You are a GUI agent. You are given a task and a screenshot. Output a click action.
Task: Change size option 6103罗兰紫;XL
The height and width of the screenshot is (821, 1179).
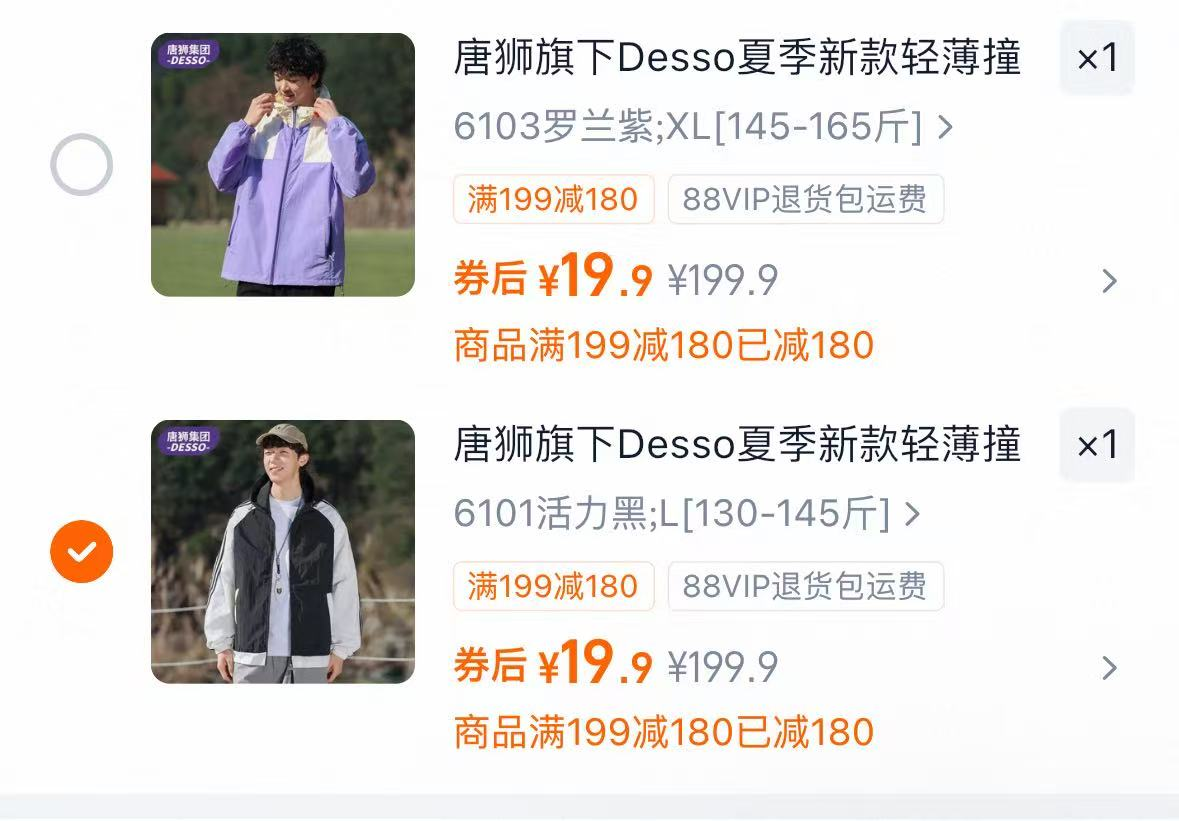click(702, 127)
